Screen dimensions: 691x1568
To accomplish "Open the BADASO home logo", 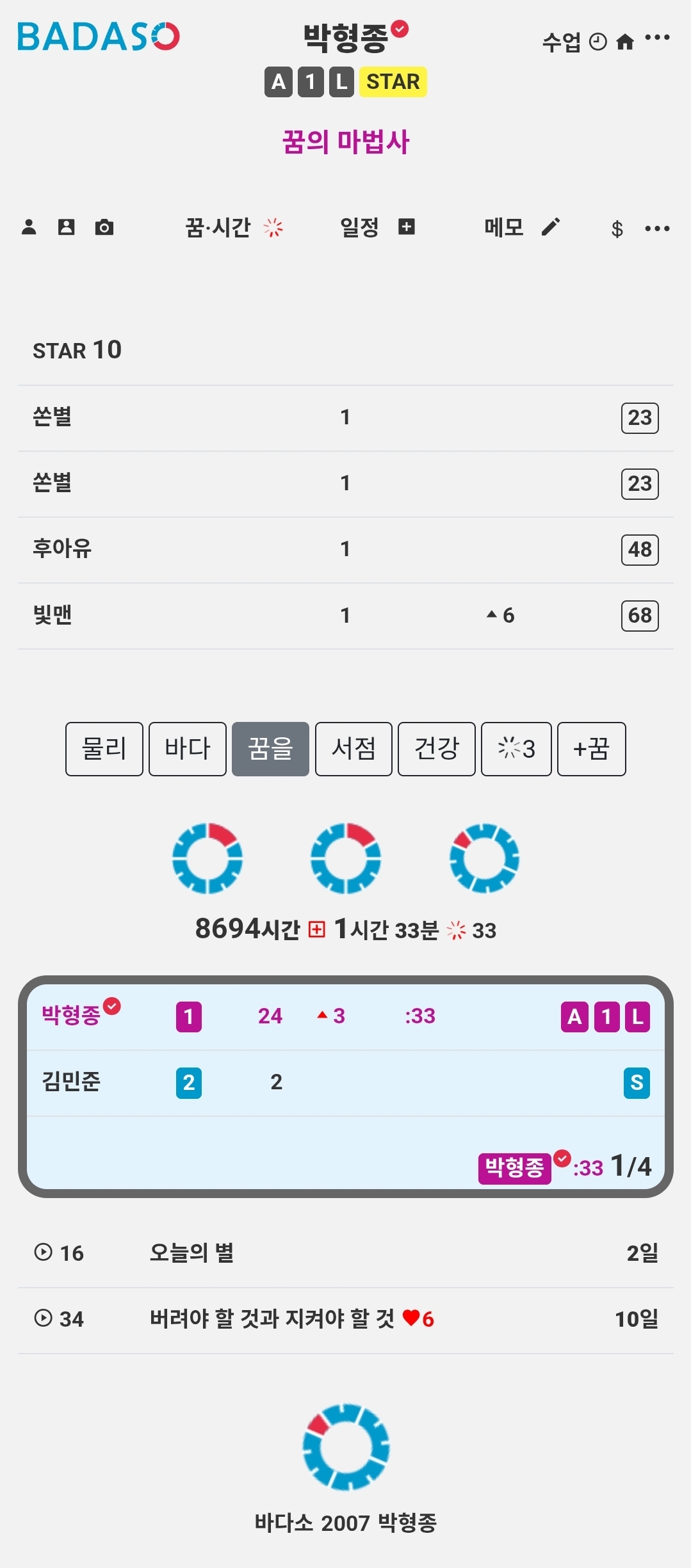I will (x=97, y=37).
